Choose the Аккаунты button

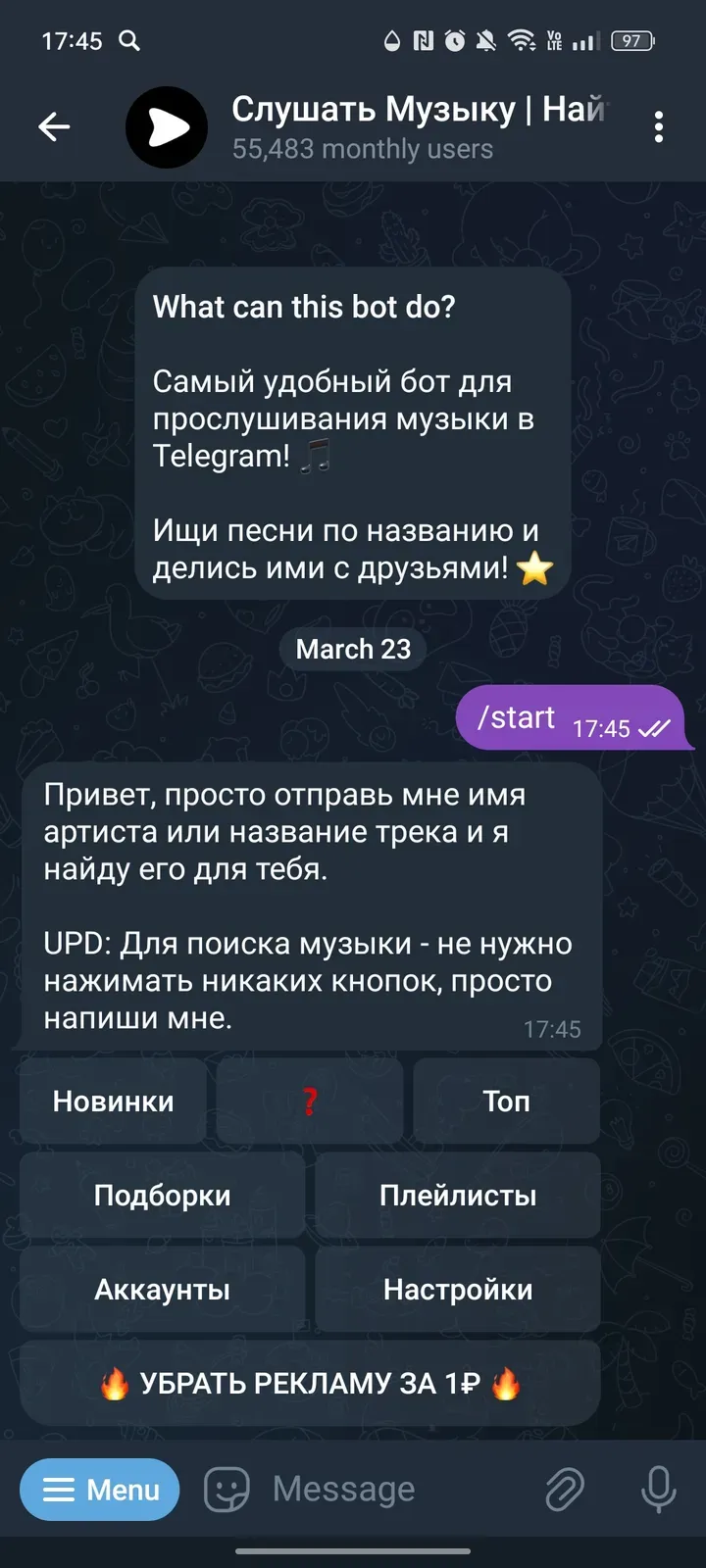(162, 1289)
